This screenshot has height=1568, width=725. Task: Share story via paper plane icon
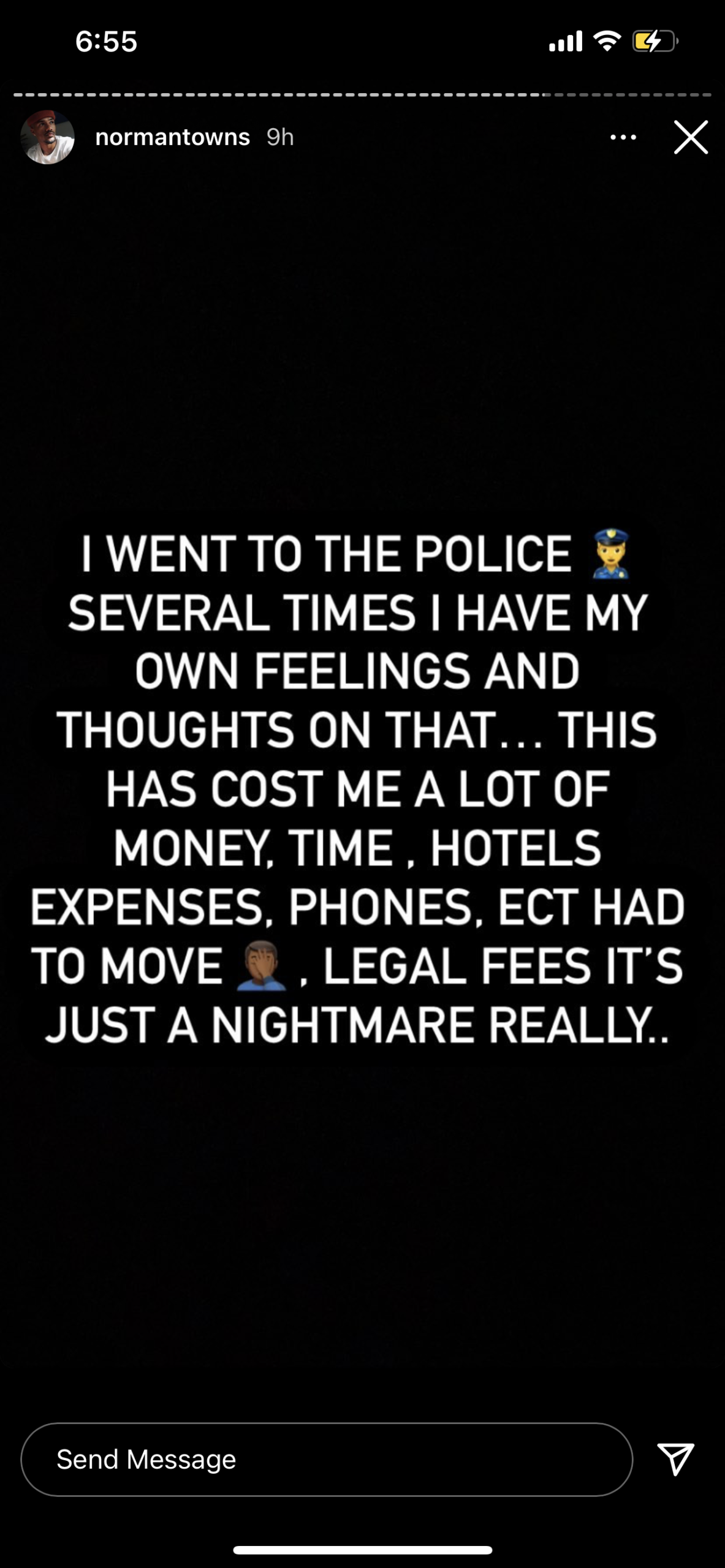(x=675, y=1458)
